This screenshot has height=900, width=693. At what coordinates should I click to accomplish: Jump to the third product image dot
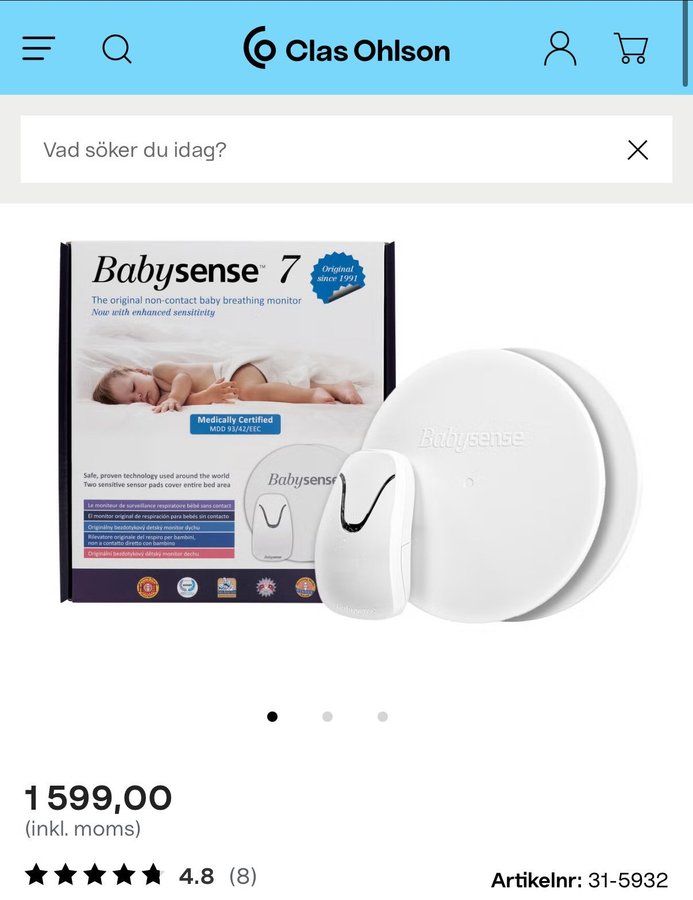(382, 716)
